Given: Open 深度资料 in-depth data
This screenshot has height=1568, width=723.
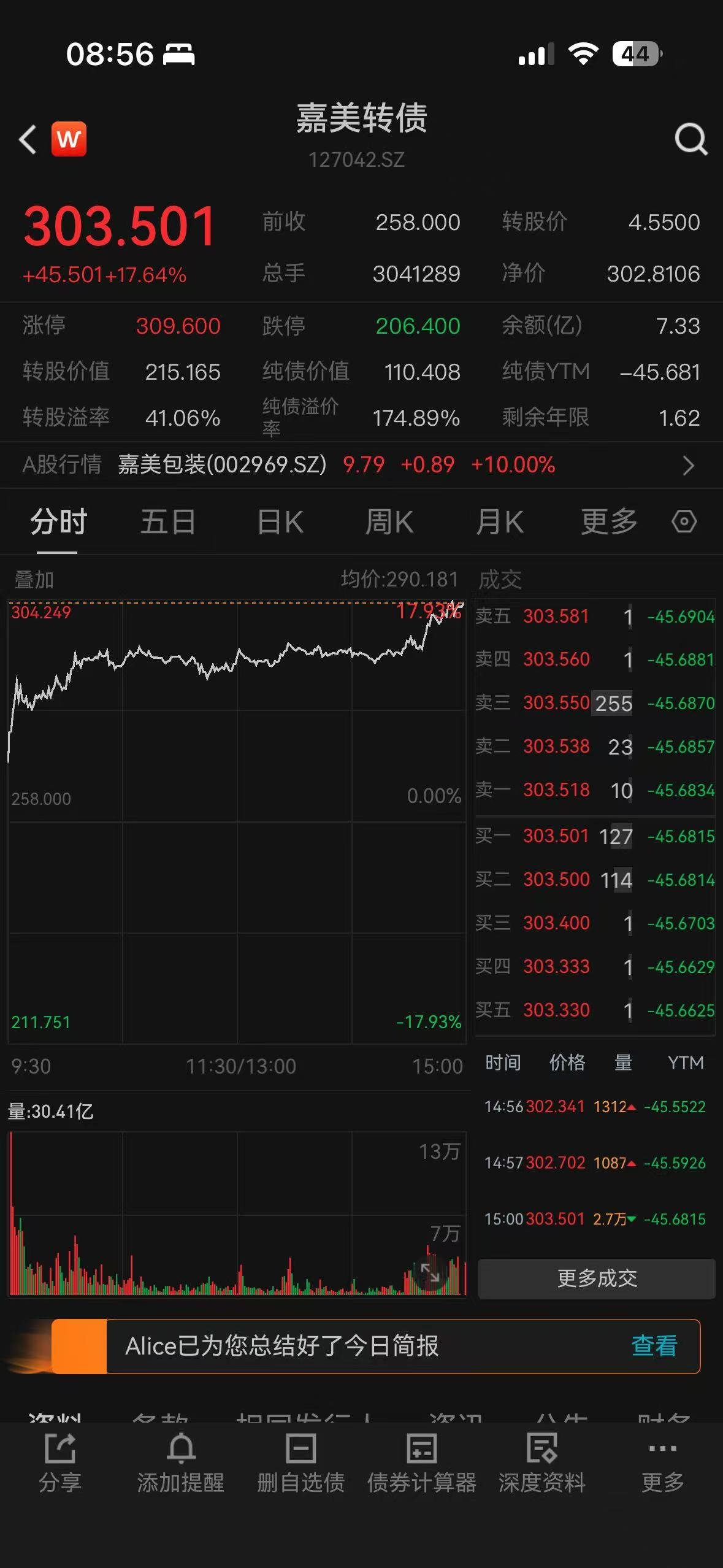Looking at the screenshot, I should 542,1464.
